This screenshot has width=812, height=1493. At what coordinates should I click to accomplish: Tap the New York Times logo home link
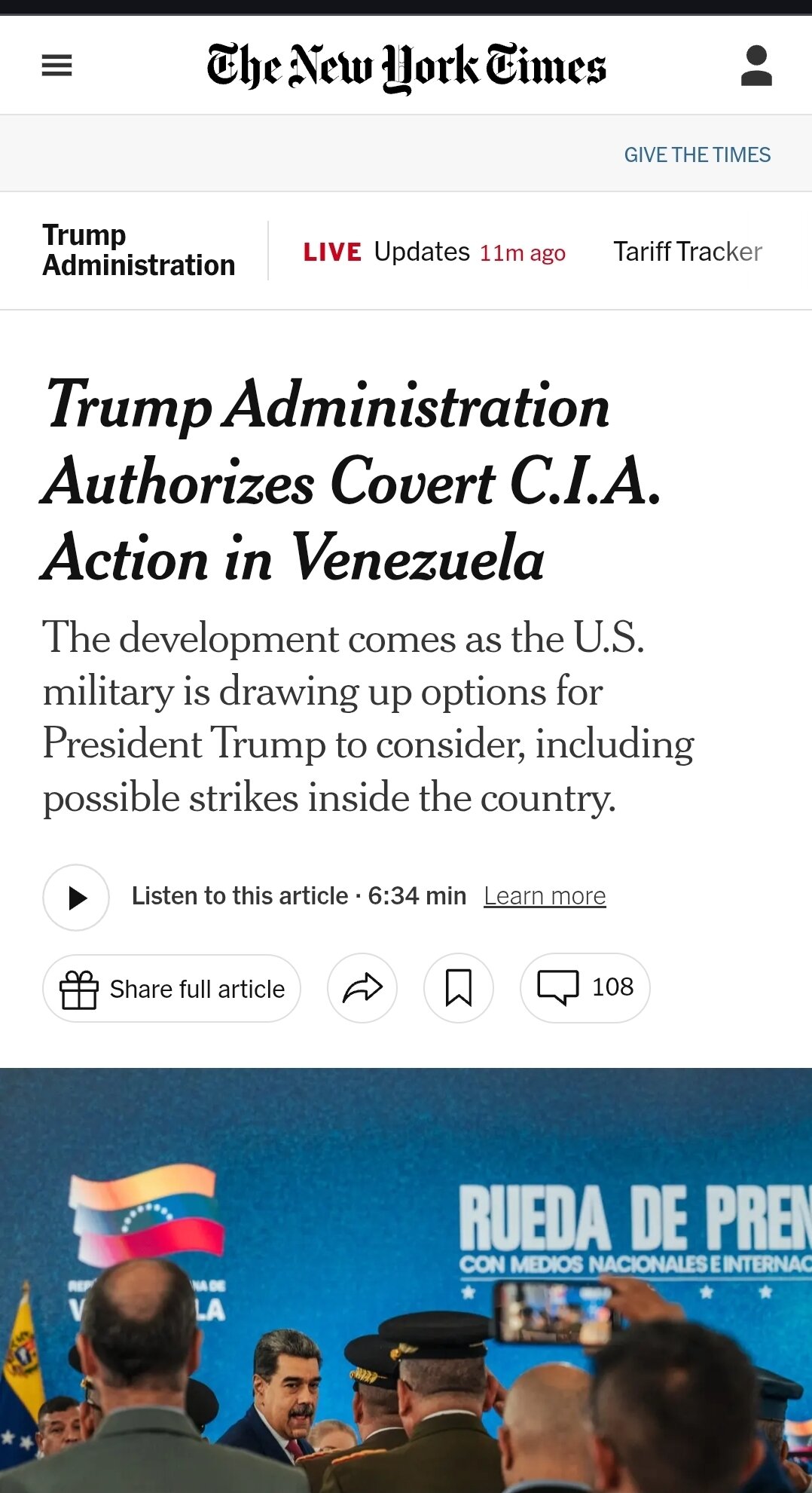[406, 67]
